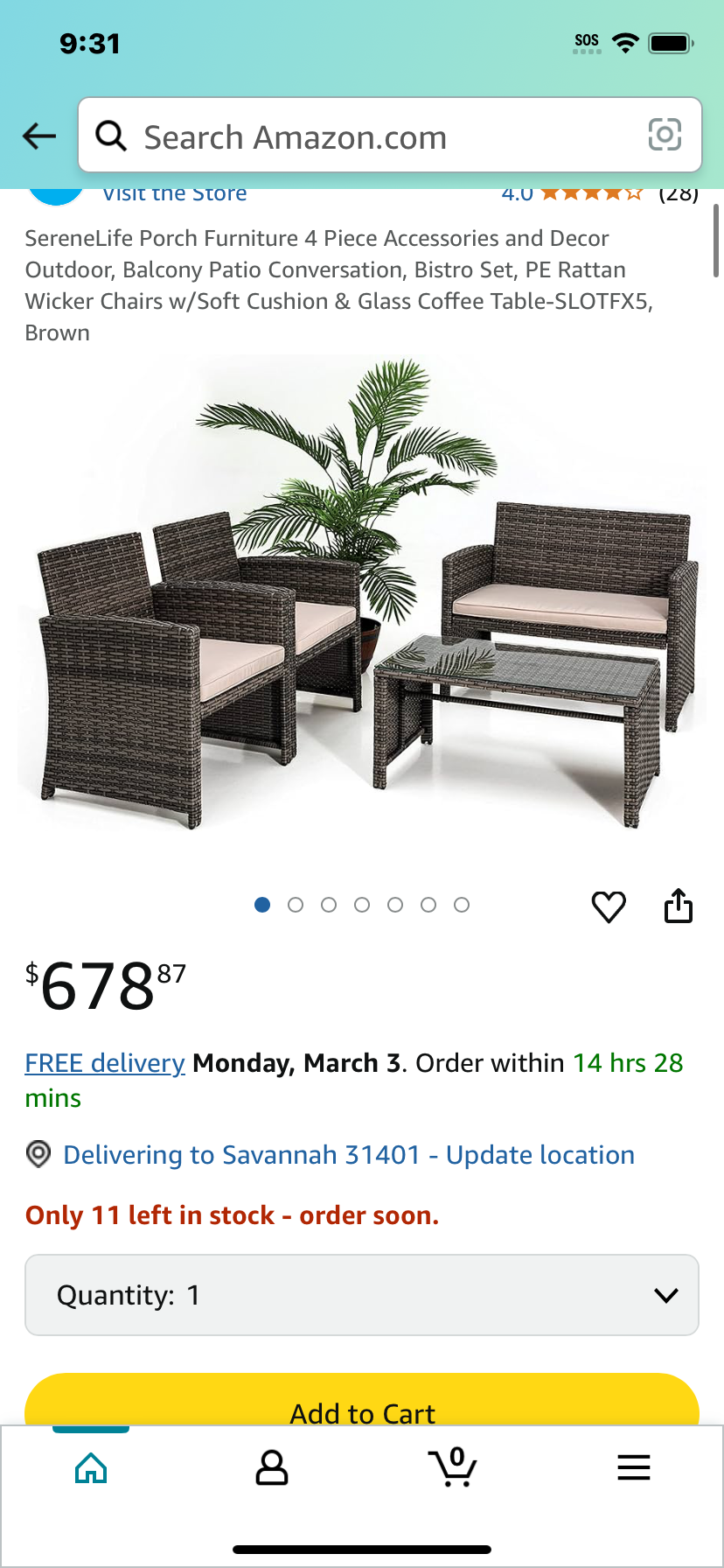Open the camera lens search icon
The width and height of the screenshot is (724, 1568).
pos(665,136)
